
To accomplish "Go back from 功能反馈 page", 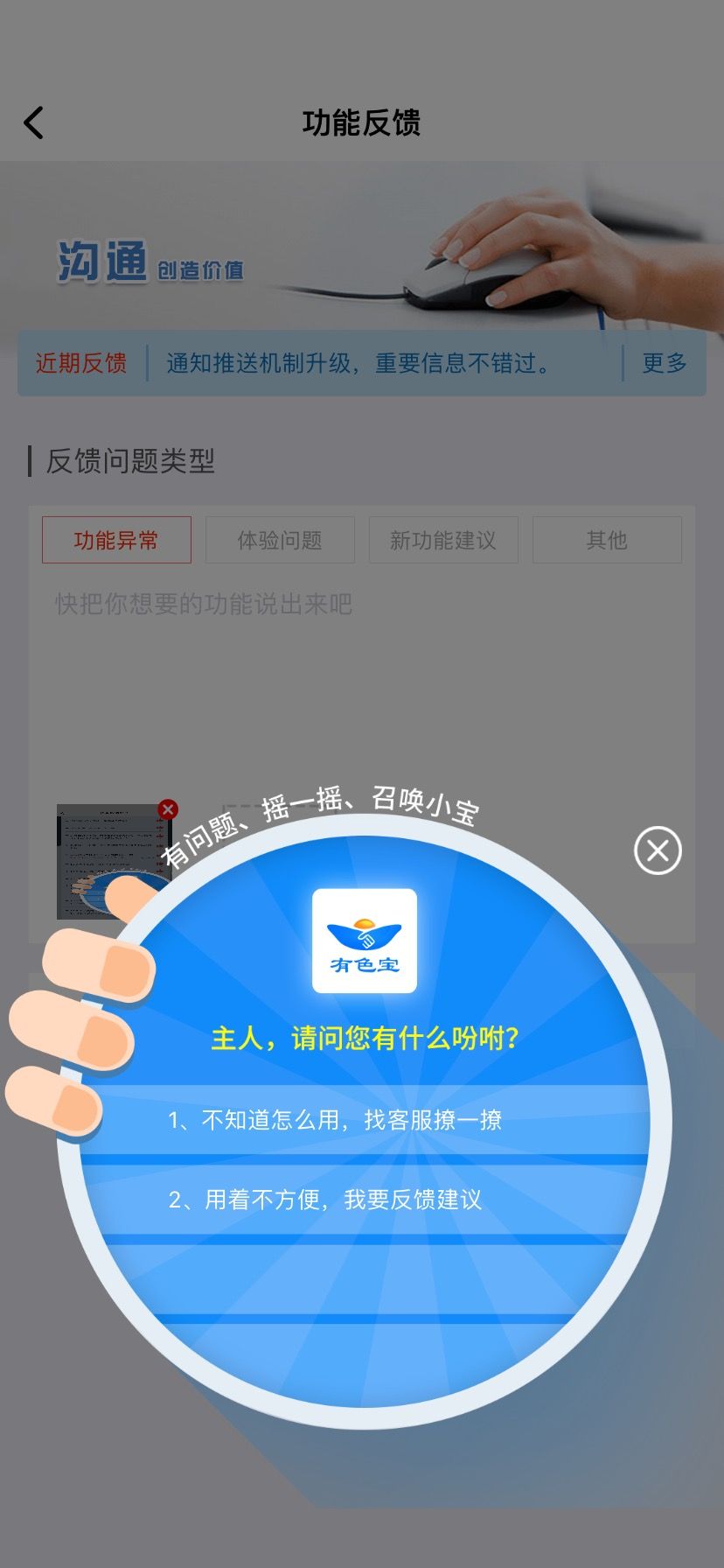I will [34, 122].
